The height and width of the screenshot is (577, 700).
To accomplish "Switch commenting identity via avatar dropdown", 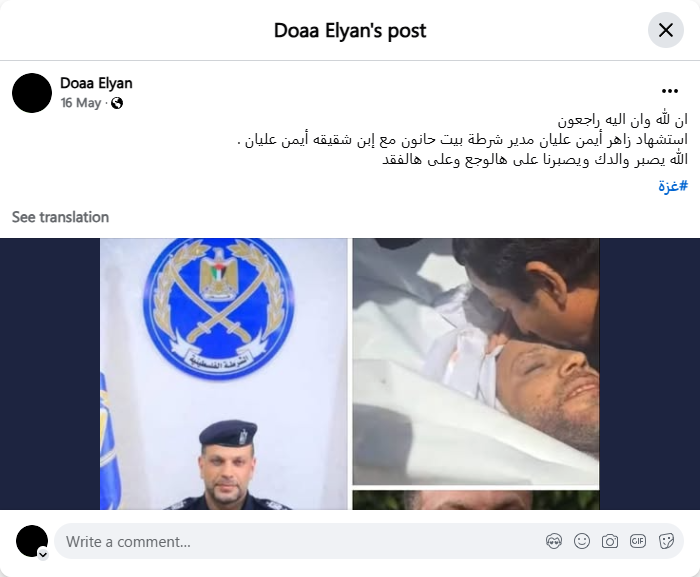I will tap(43, 553).
